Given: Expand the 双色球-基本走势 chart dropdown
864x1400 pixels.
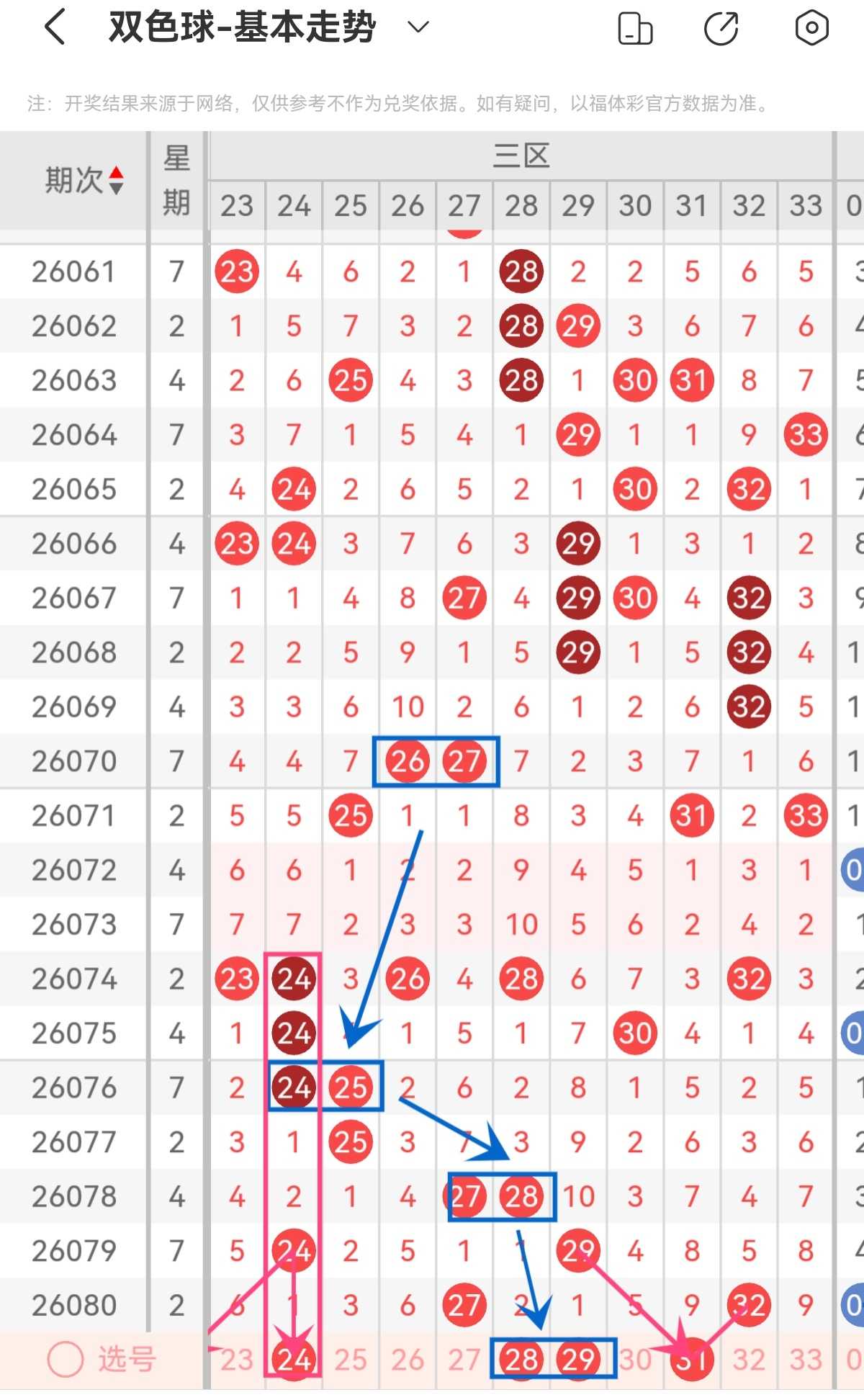Looking at the screenshot, I should (418, 27).
